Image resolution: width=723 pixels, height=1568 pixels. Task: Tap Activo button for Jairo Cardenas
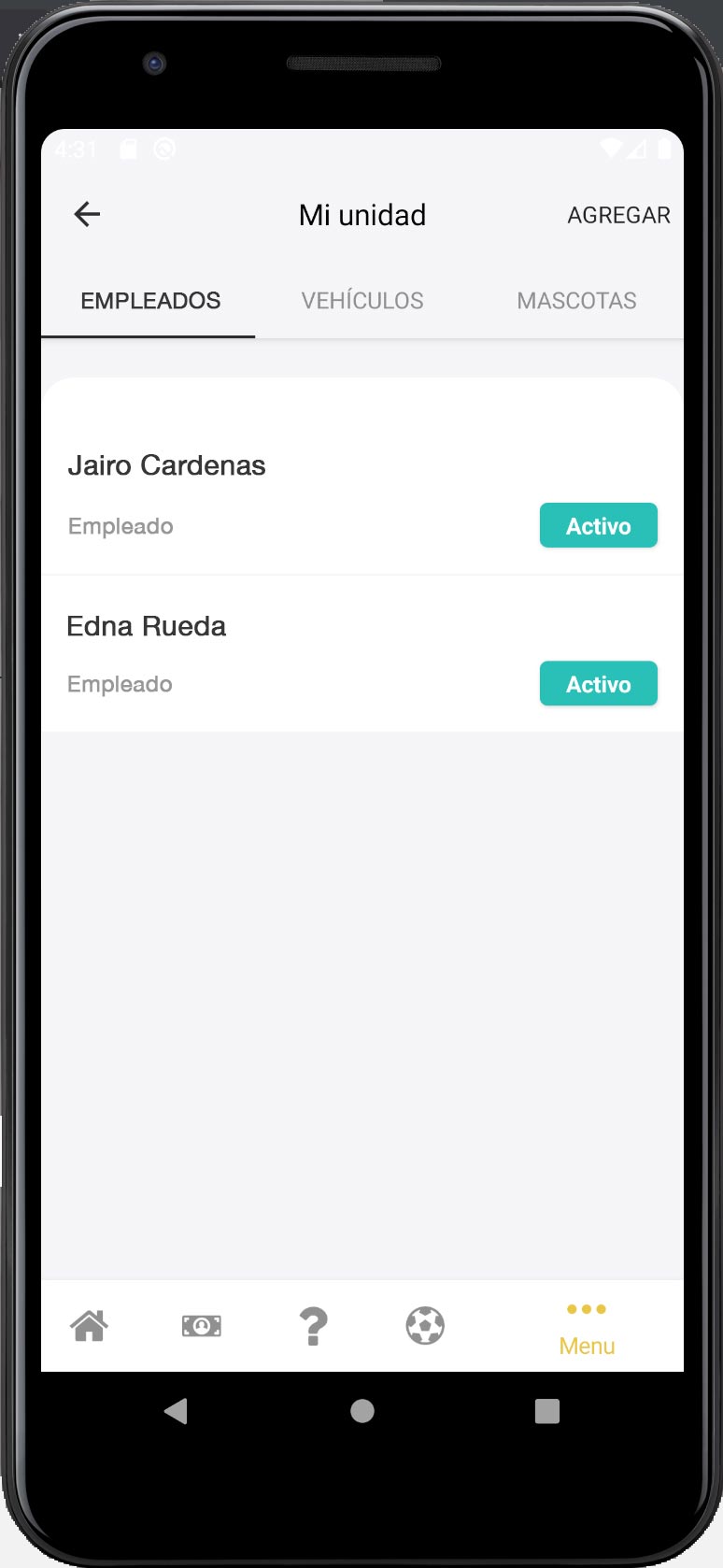tap(599, 525)
